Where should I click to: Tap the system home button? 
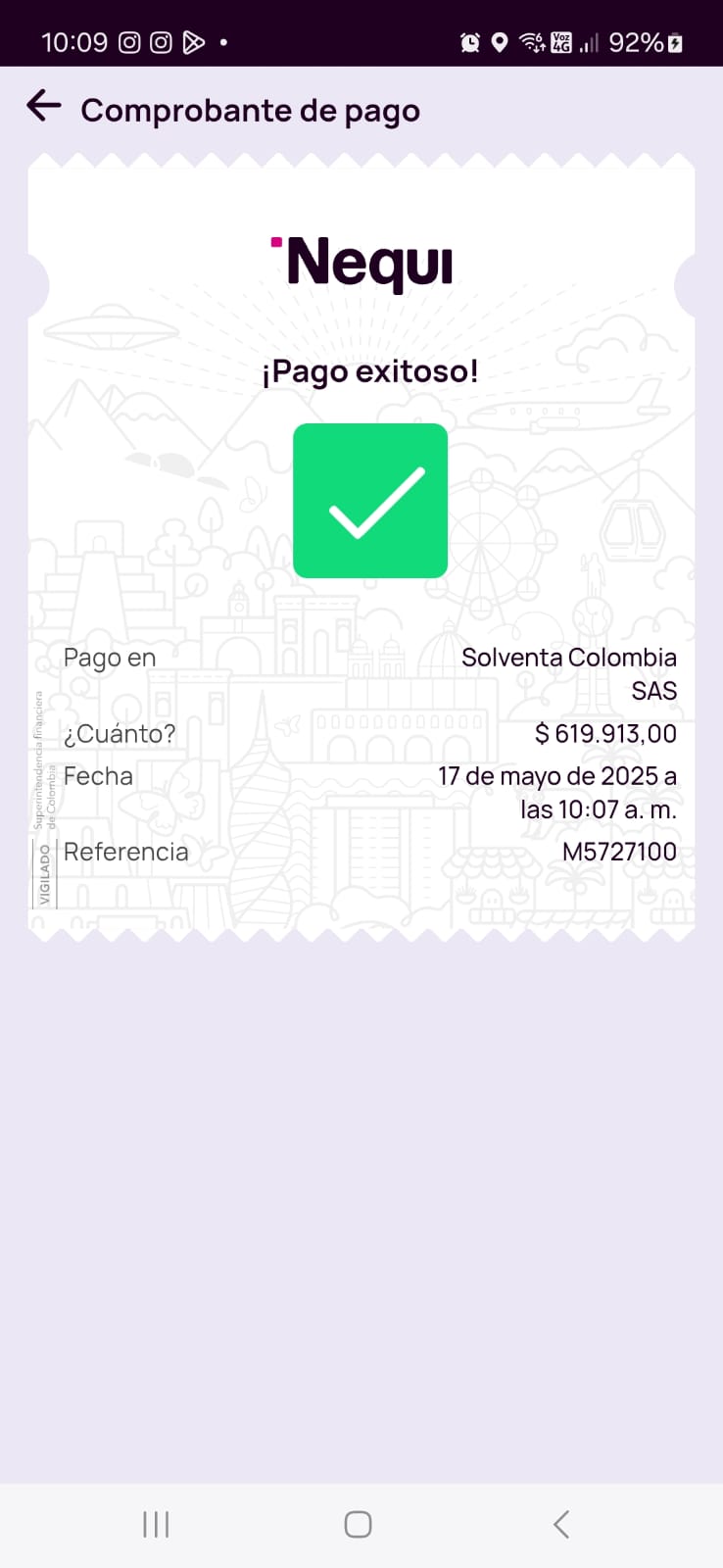359,1524
